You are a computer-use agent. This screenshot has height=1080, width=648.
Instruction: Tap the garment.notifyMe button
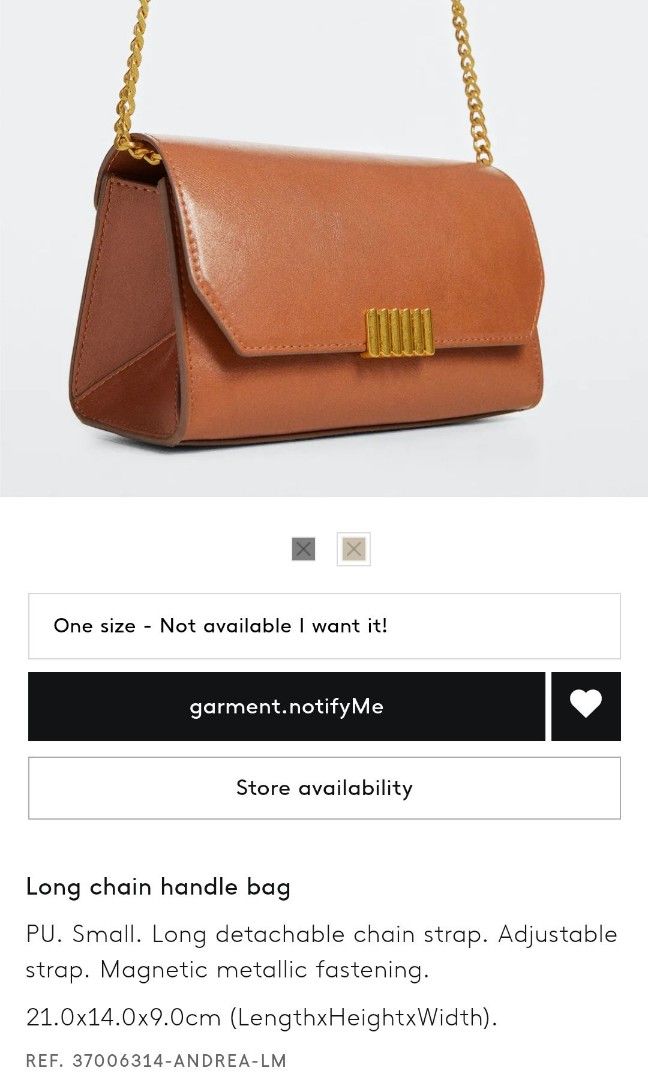coord(286,707)
